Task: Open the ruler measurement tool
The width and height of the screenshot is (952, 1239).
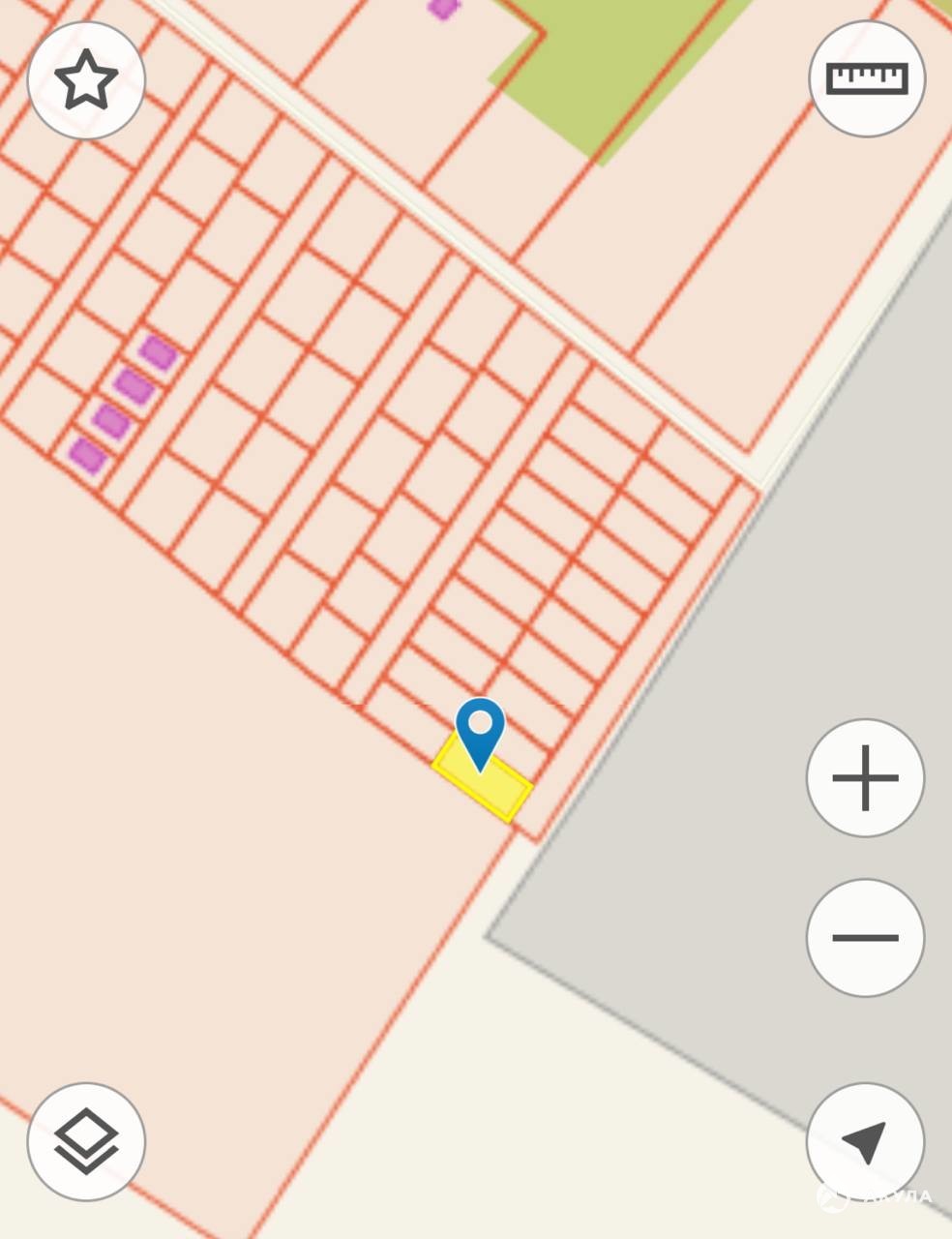Action: [x=867, y=78]
